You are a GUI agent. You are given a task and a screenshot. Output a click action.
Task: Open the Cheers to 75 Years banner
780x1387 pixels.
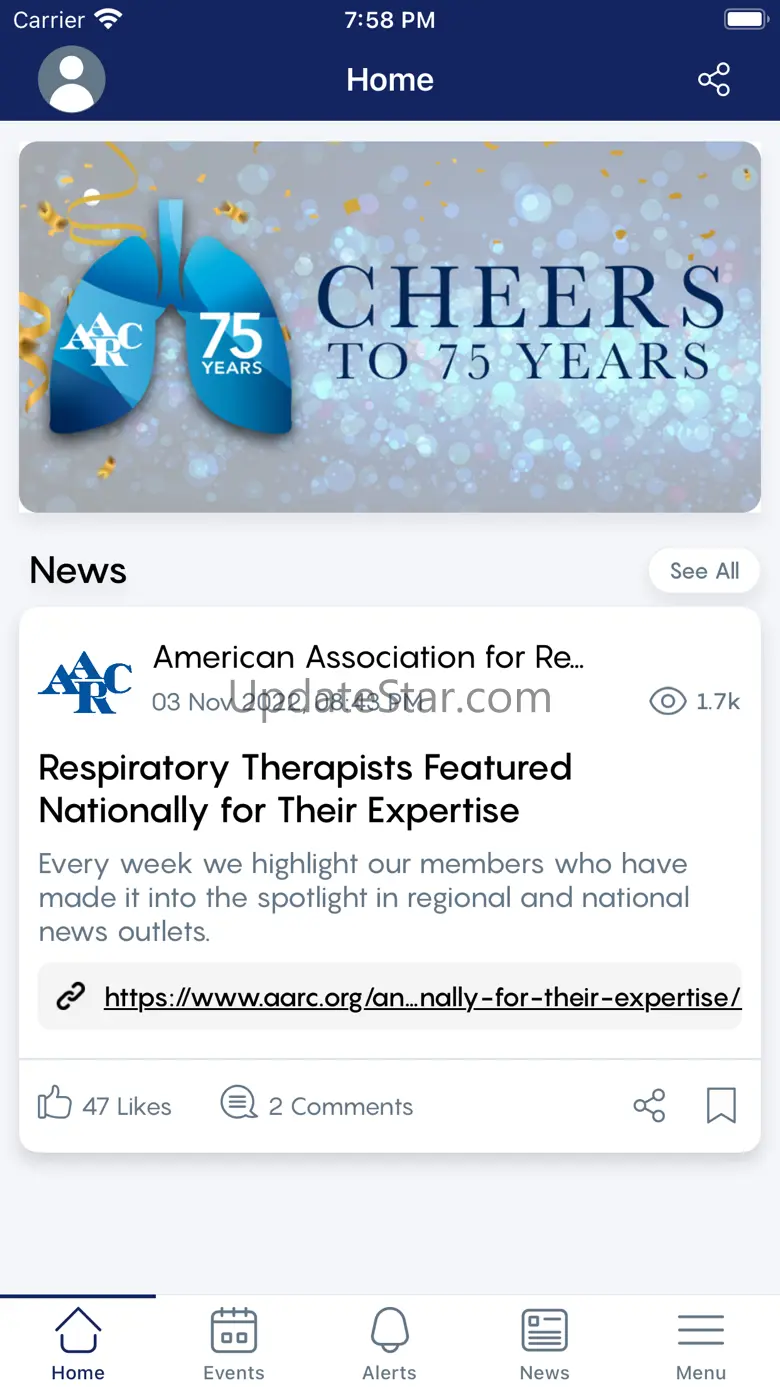click(390, 327)
